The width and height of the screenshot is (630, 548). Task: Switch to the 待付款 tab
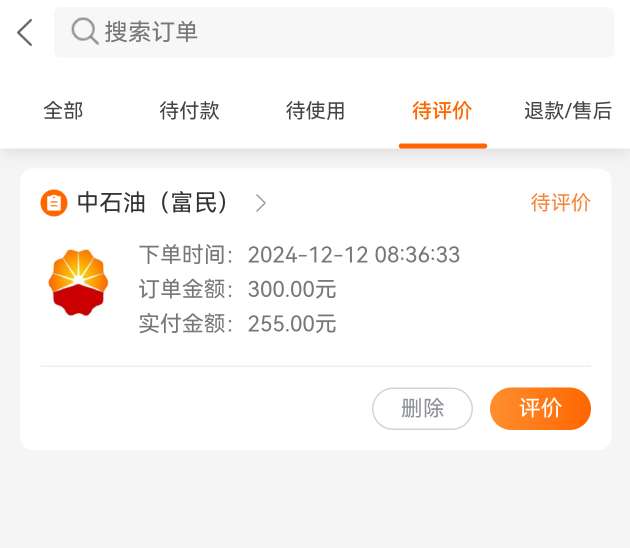tap(189, 110)
